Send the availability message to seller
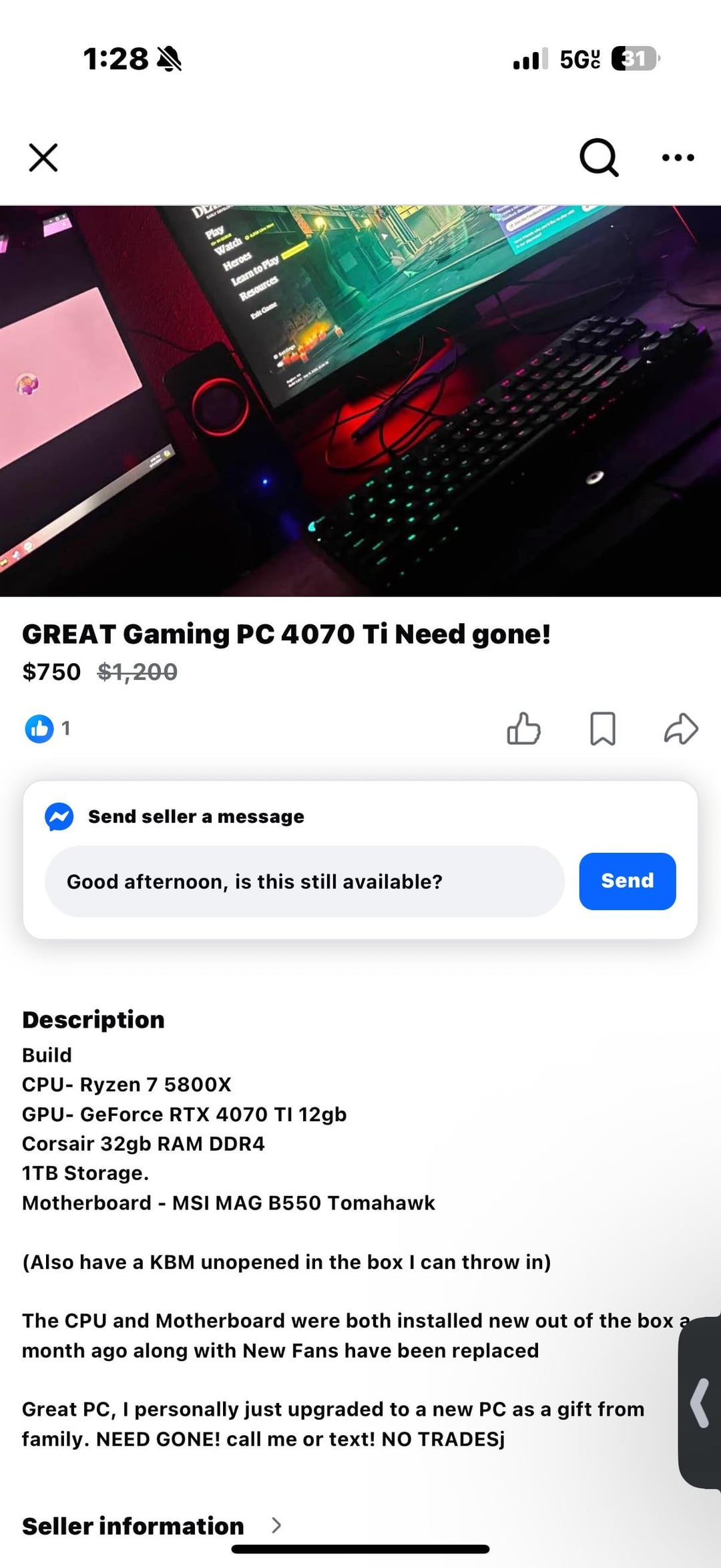Image resolution: width=721 pixels, height=1568 pixels. pyautogui.click(x=627, y=881)
